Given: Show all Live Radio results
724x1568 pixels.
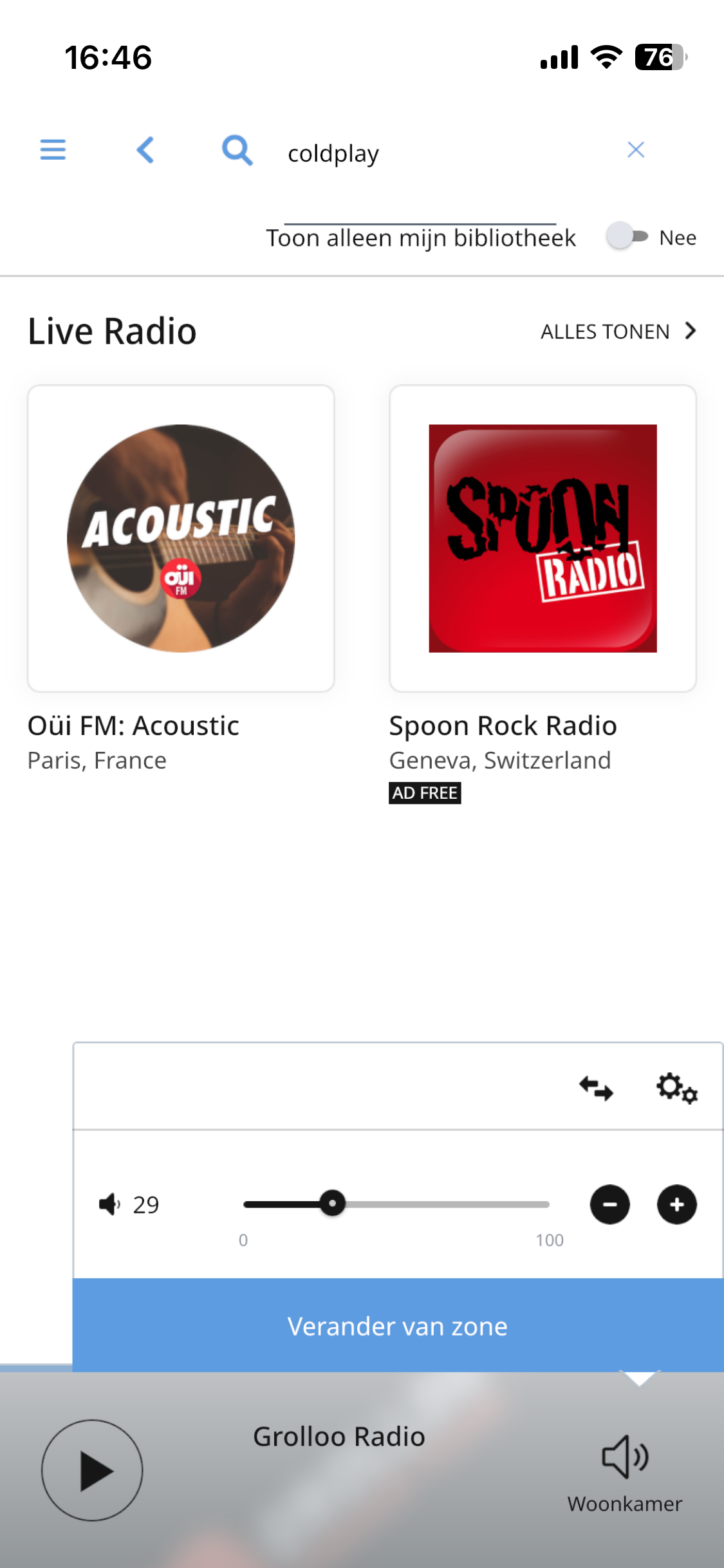Looking at the screenshot, I should click(x=617, y=331).
